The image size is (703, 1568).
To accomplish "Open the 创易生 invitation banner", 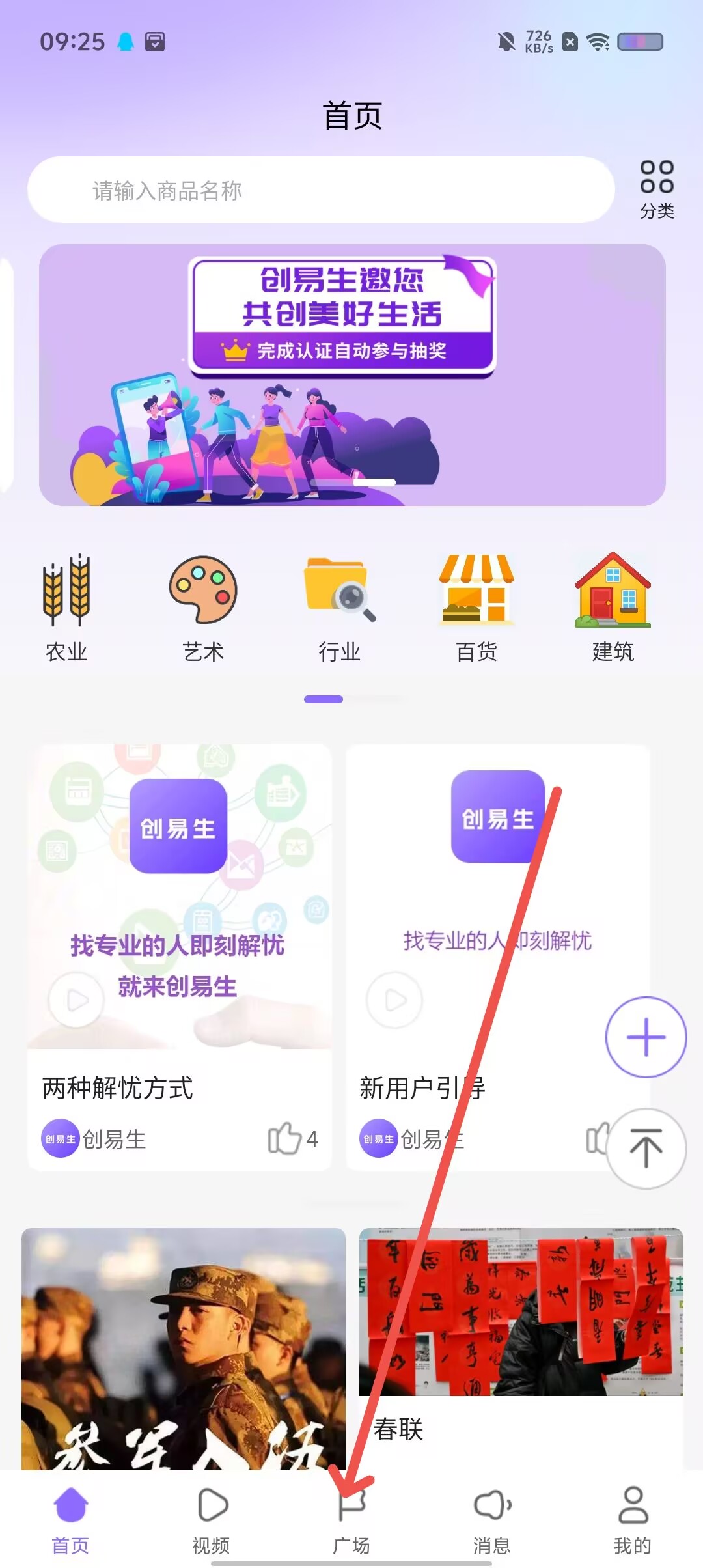I will pyautogui.click(x=352, y=374).
